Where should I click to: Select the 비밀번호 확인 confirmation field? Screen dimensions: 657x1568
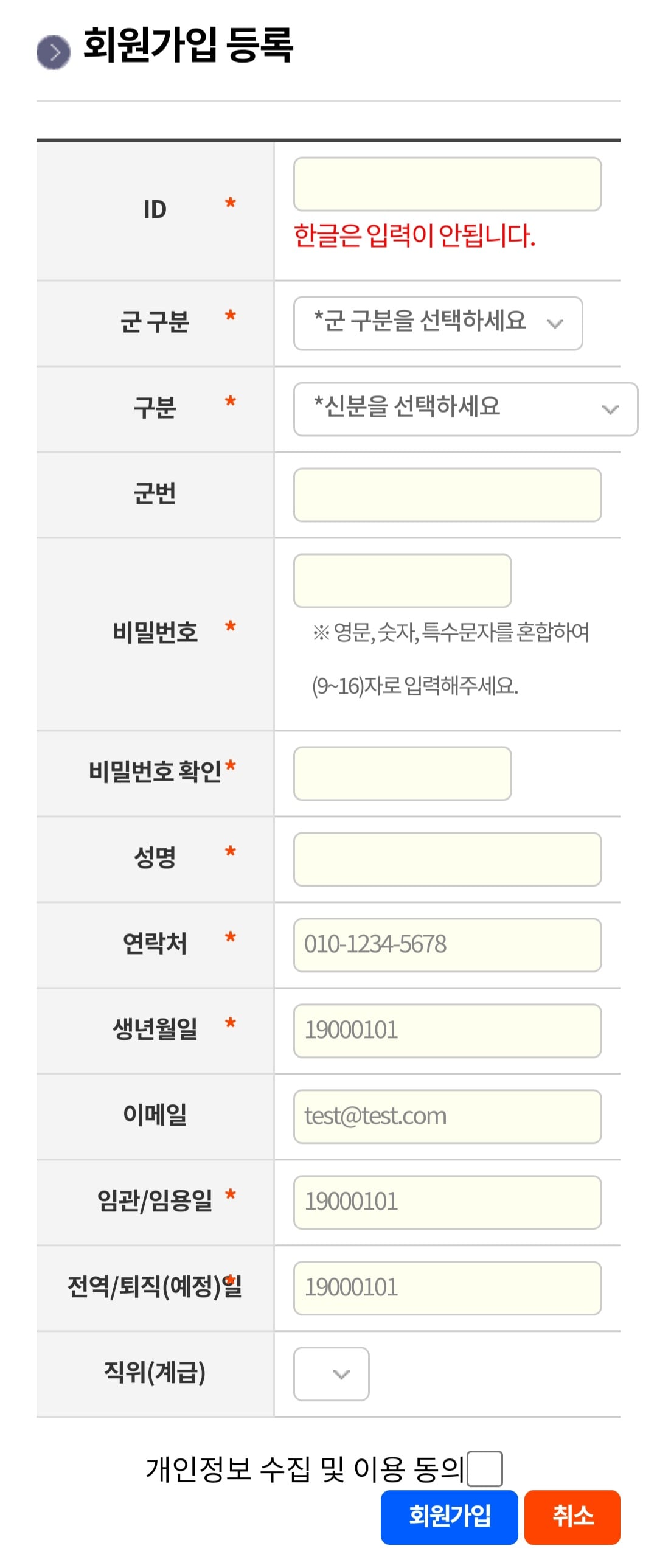[402, 772]
